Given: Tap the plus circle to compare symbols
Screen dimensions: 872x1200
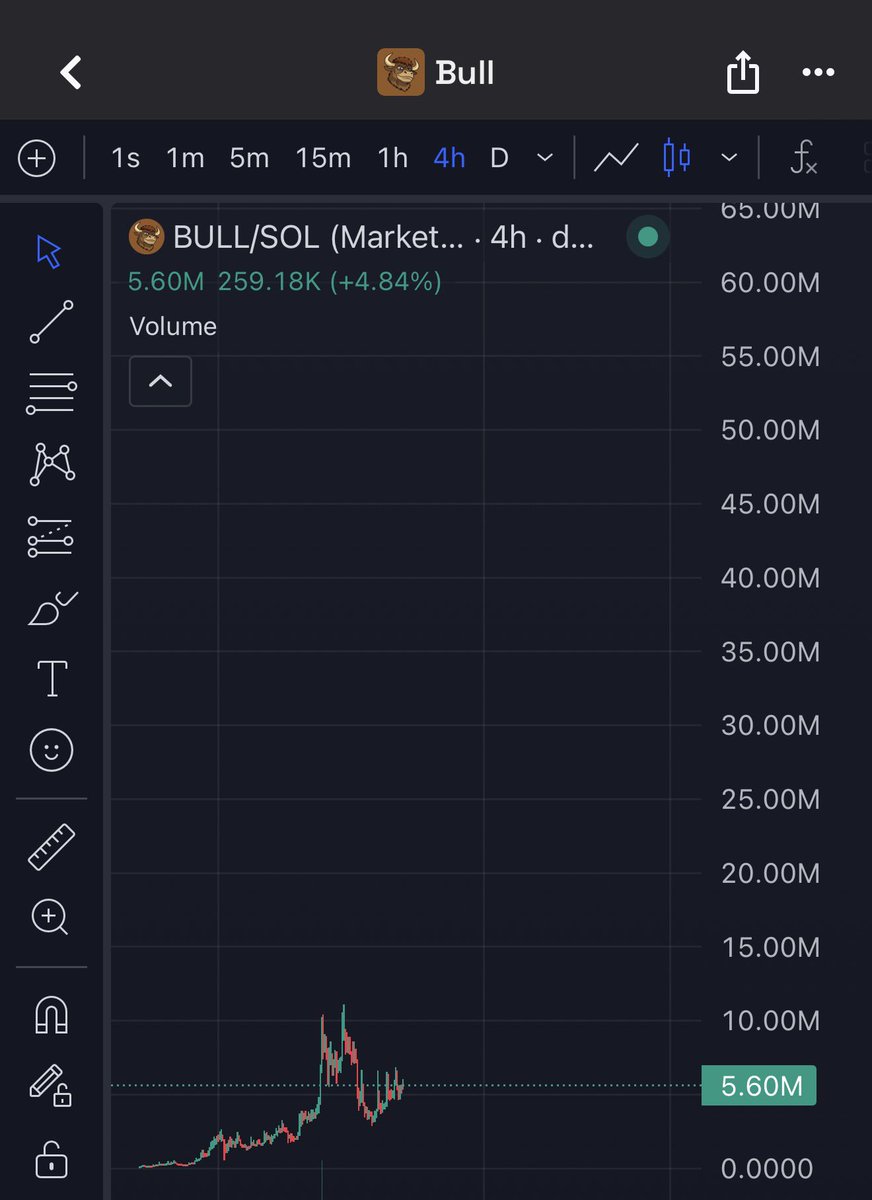Looking at the screenshot, I should (x=37, y=158).
